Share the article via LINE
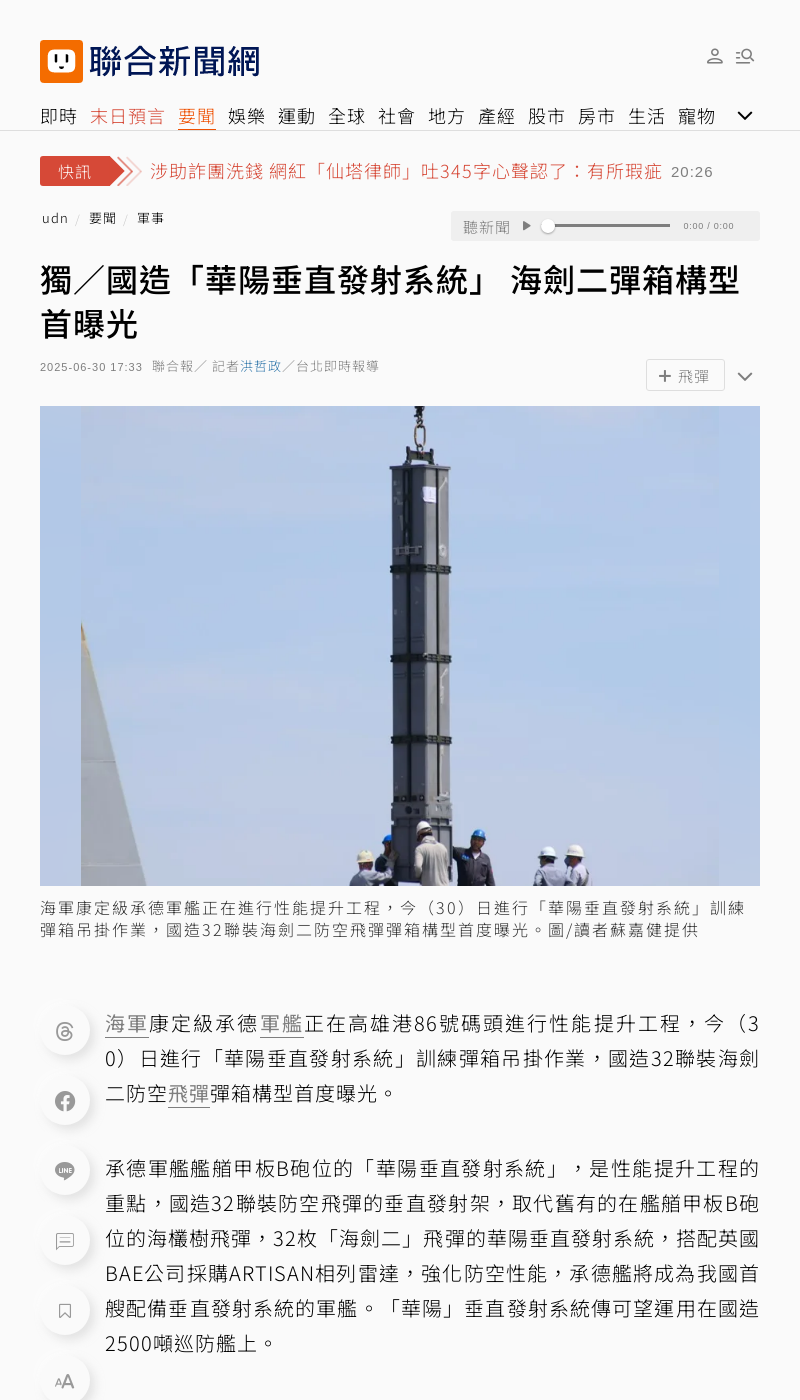 coord(65,1171)
